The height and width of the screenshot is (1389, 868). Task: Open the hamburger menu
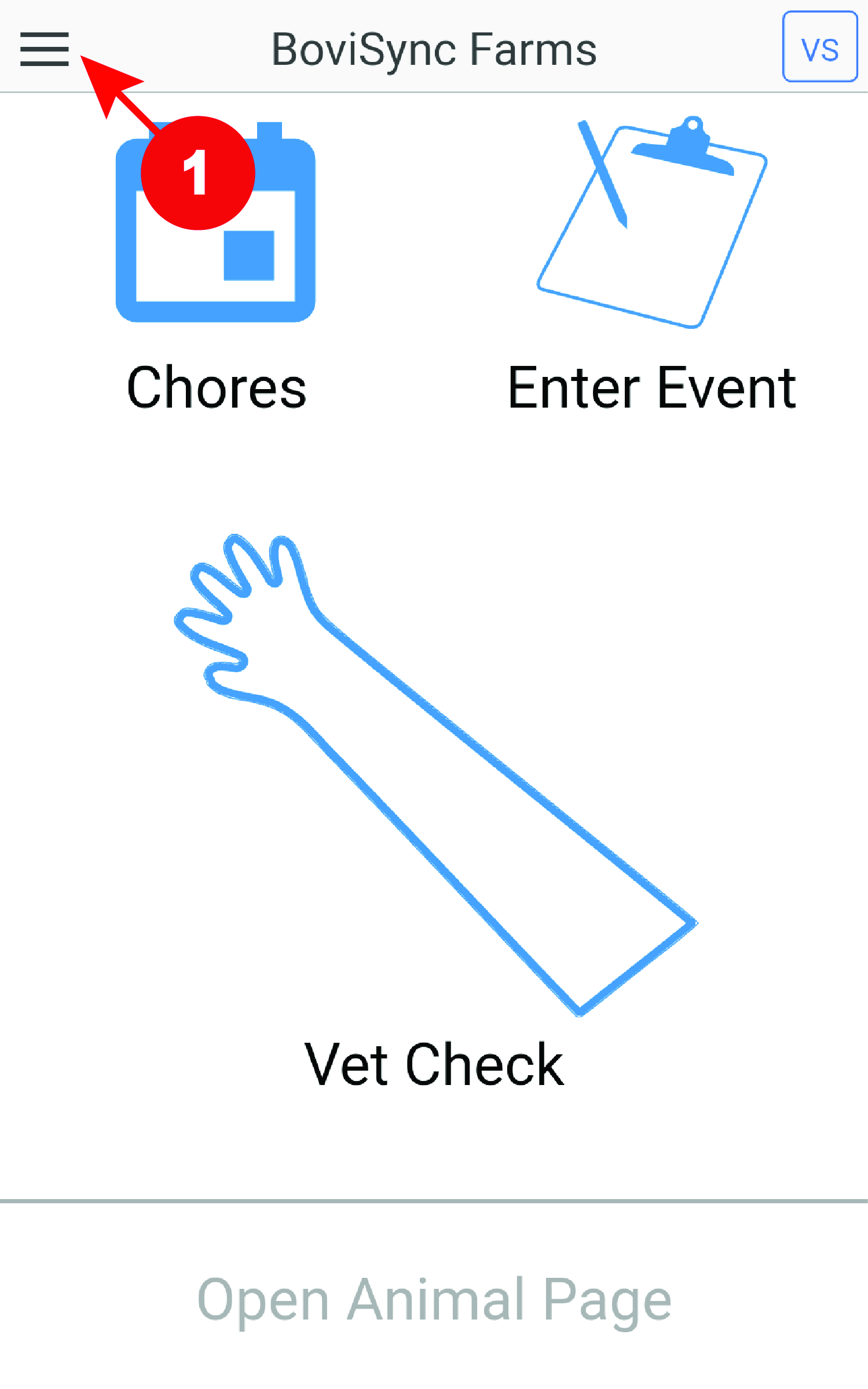tap(44, 49)
